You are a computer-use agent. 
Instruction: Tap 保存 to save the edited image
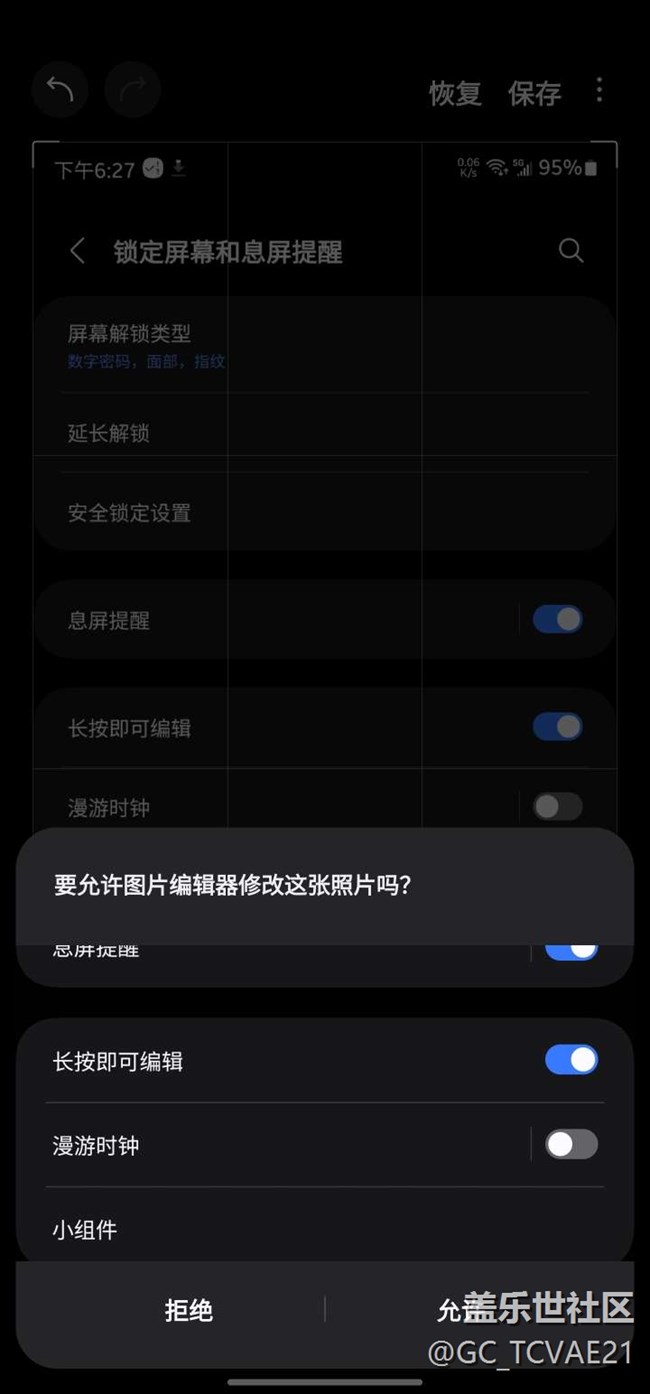click(x=534, y=93)
